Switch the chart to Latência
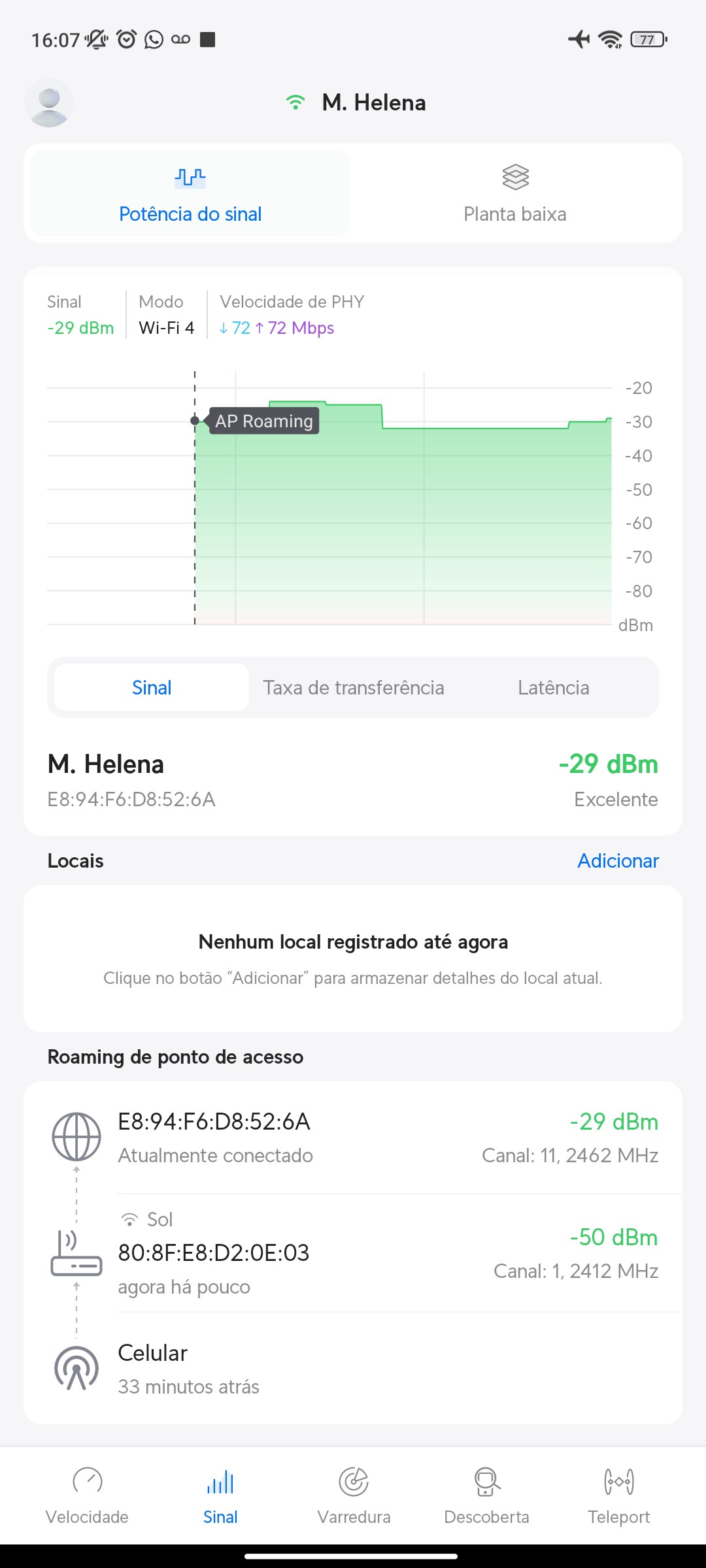Viewport: 706px width, 1568px height. click(x=553, y=687)
